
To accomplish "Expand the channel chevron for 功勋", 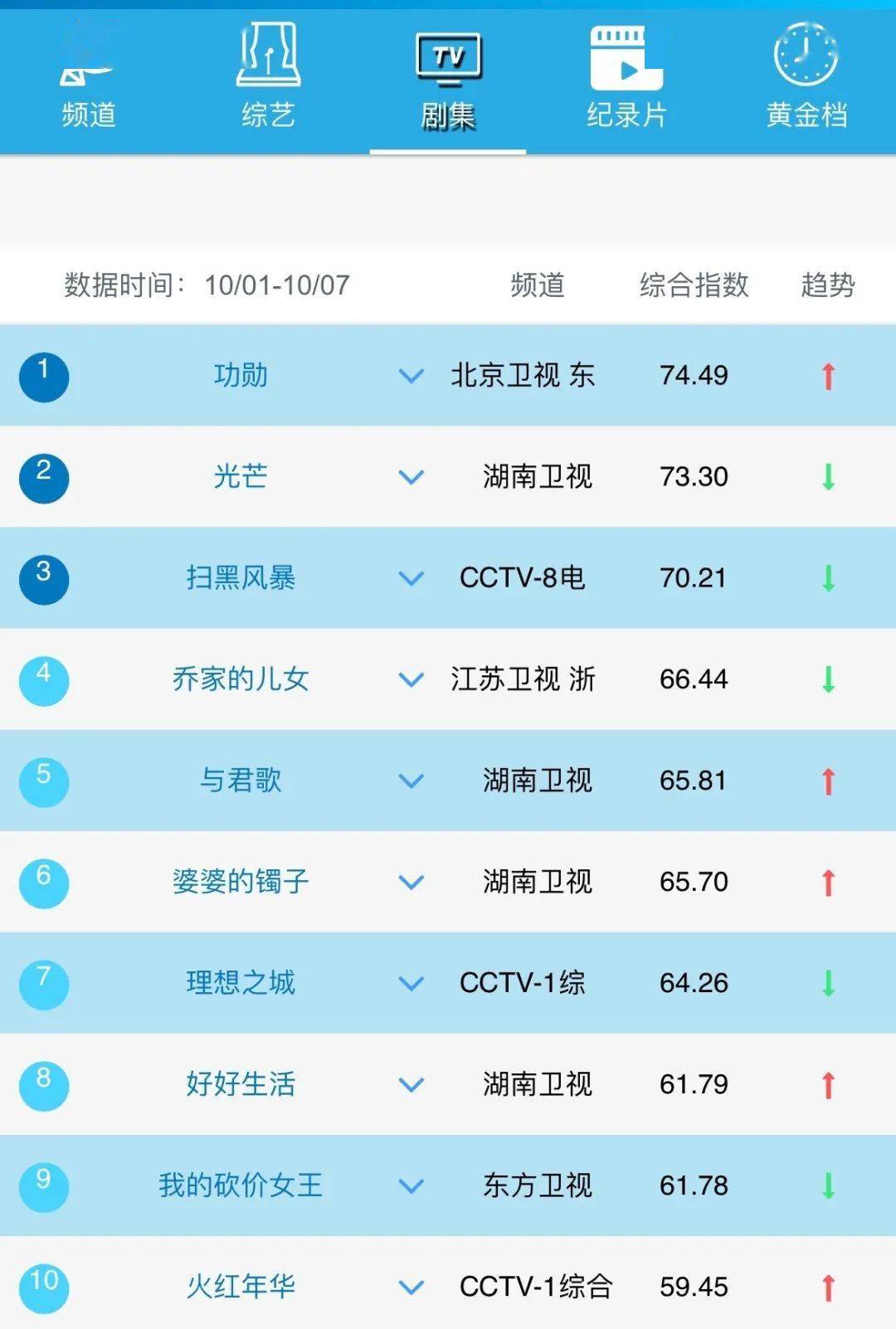I will click(x=411, y=377).
